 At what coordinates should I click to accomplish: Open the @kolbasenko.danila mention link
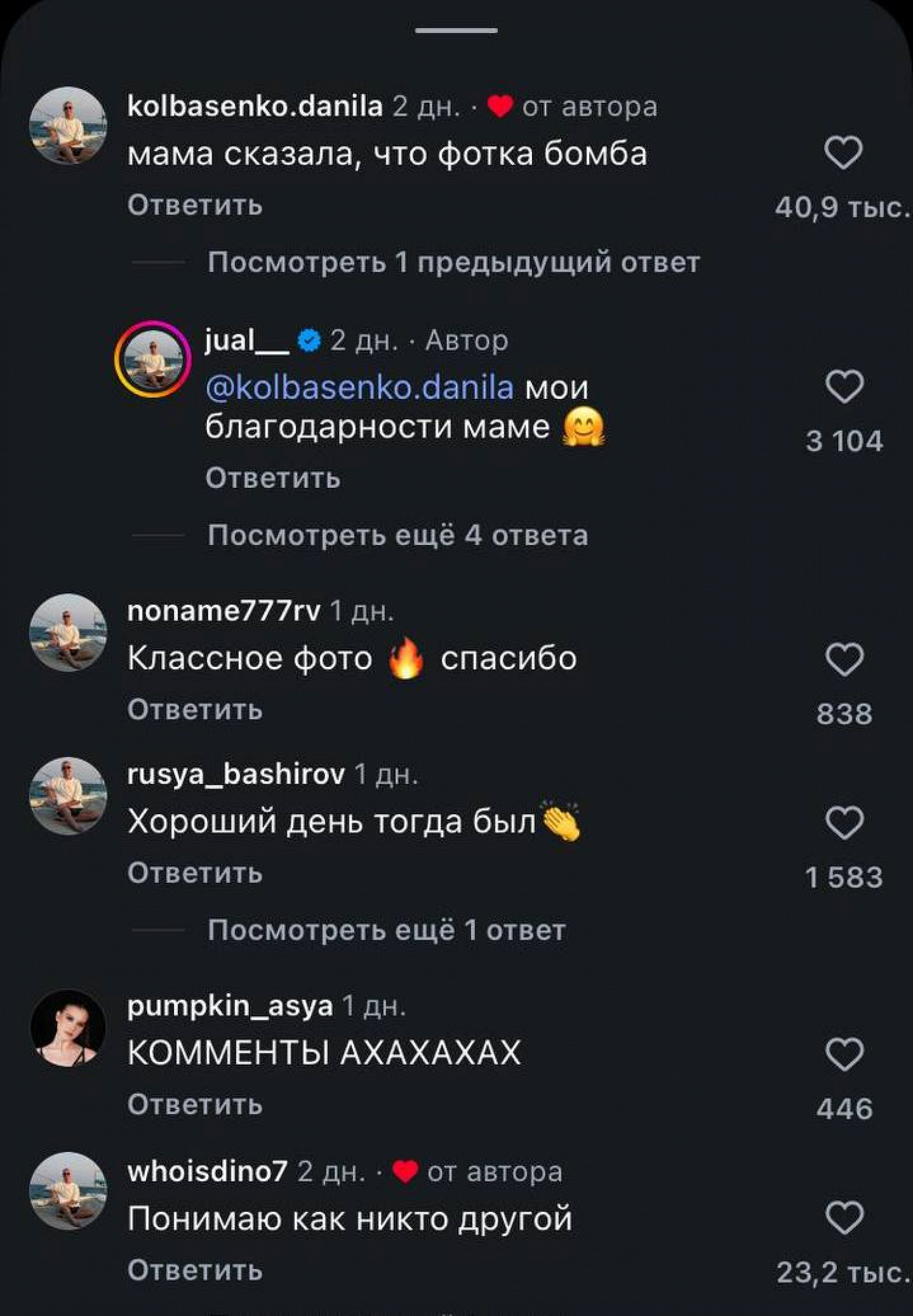[360, 387]
